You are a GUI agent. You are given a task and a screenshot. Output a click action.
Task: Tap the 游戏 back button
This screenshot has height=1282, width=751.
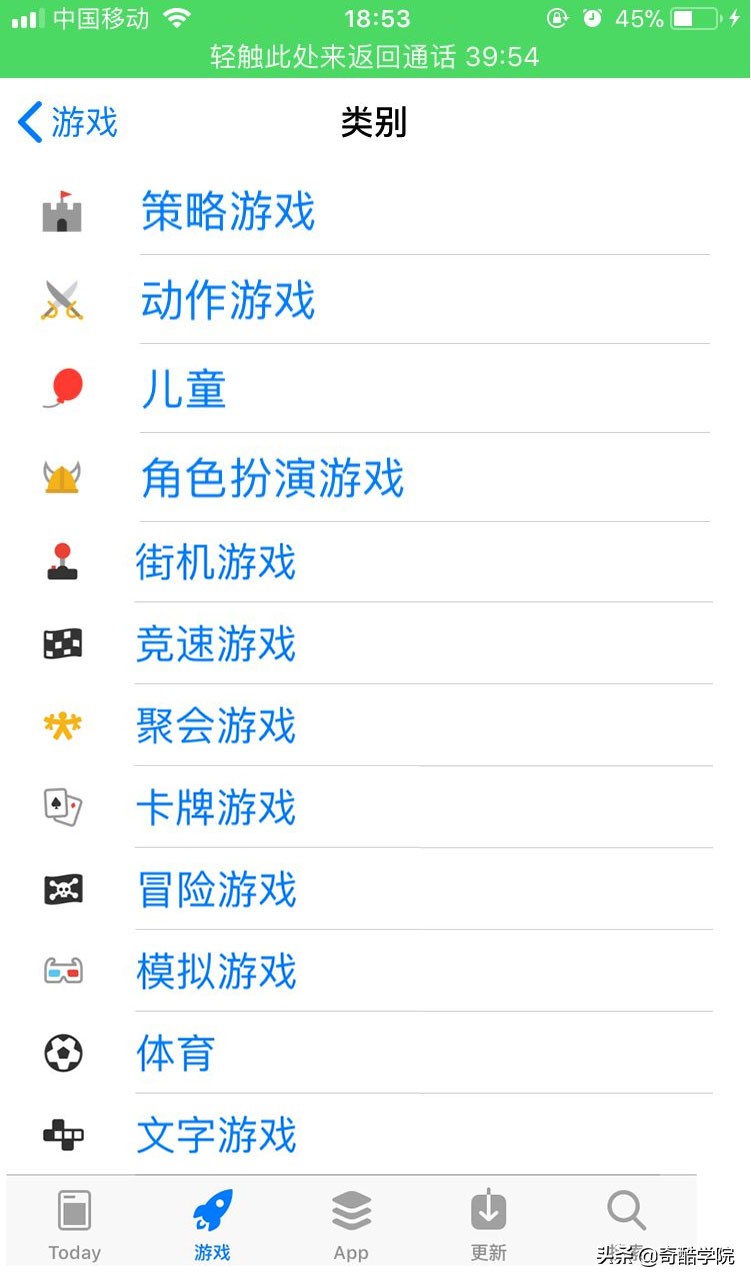(66, 120)
